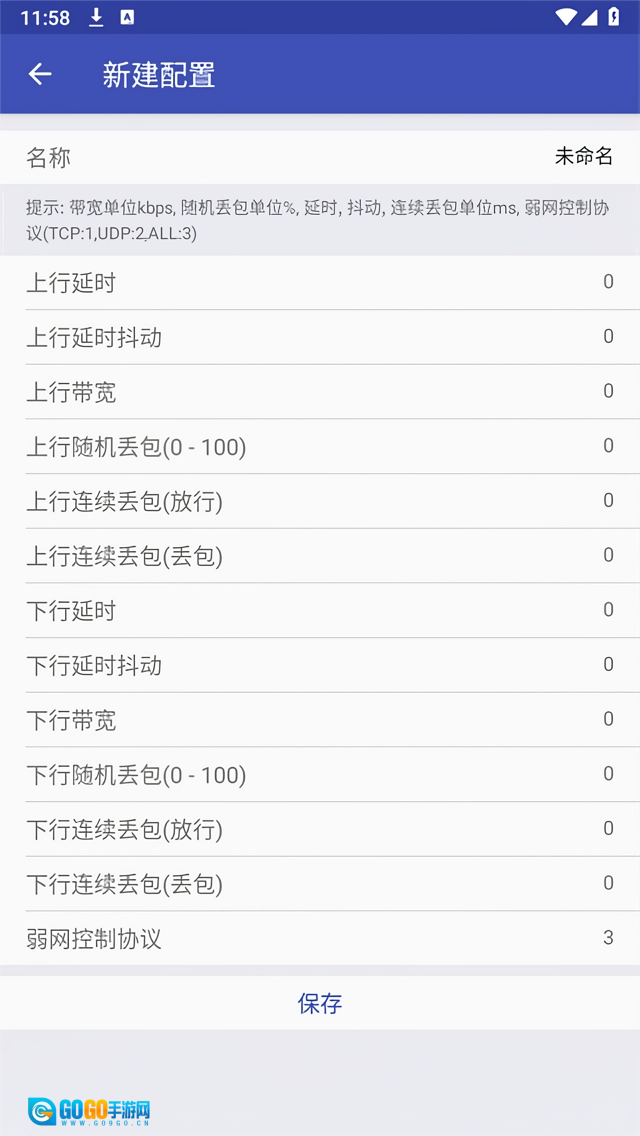
Task: Go back from 新建配置 screen
Action: (x=40, y=74)
